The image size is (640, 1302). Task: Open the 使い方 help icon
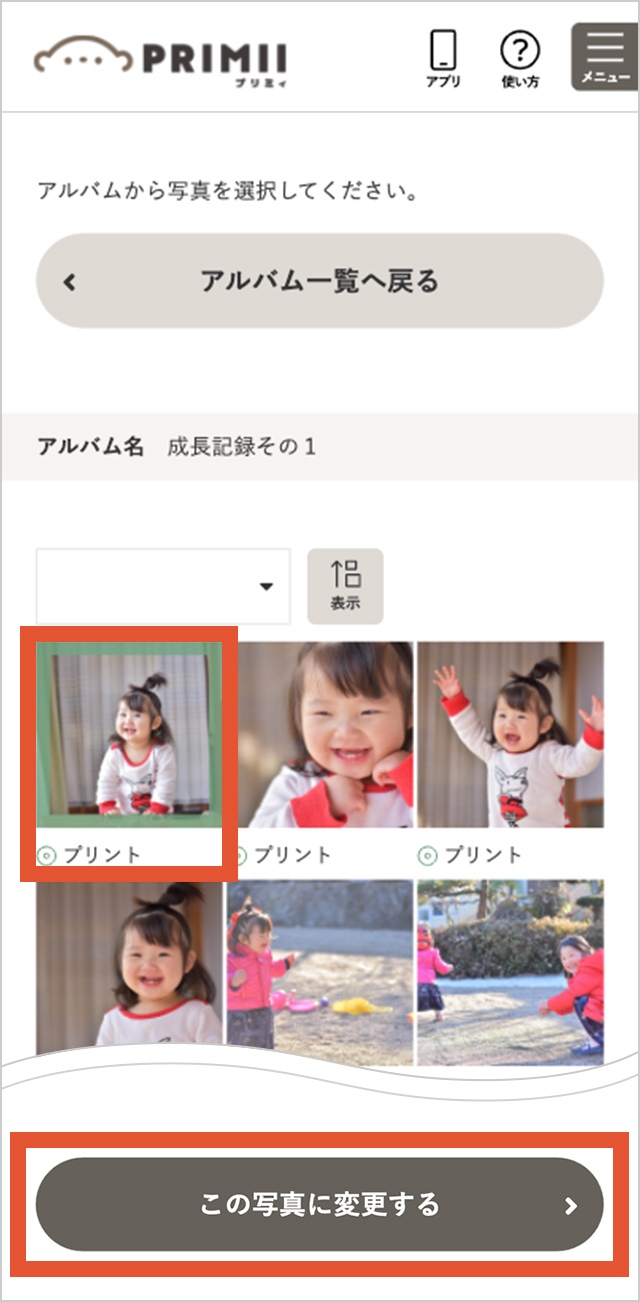click(519, 58)
